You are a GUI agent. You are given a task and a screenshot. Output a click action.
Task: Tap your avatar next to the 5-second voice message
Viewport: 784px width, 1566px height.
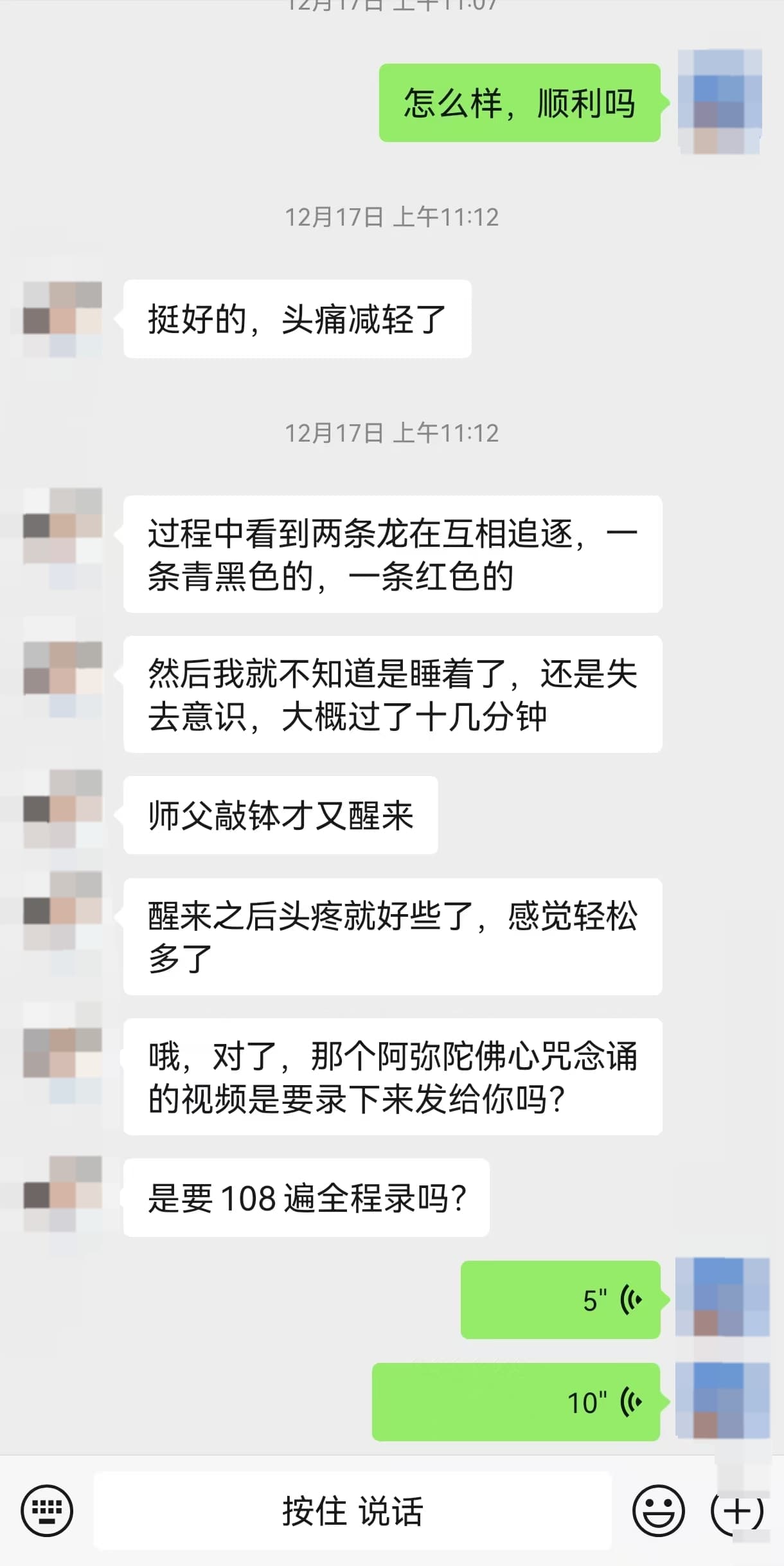720,1295
